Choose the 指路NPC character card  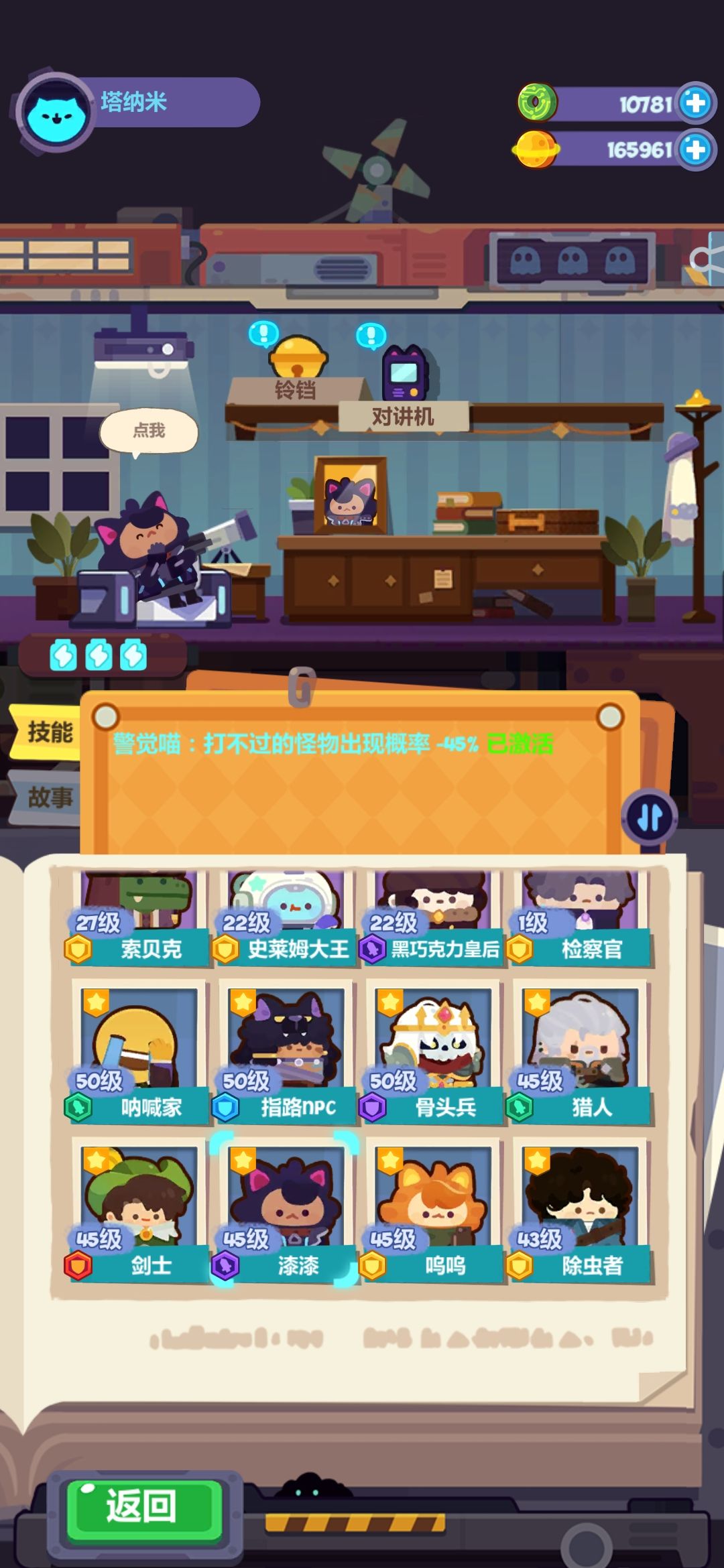pos(286,1052)
